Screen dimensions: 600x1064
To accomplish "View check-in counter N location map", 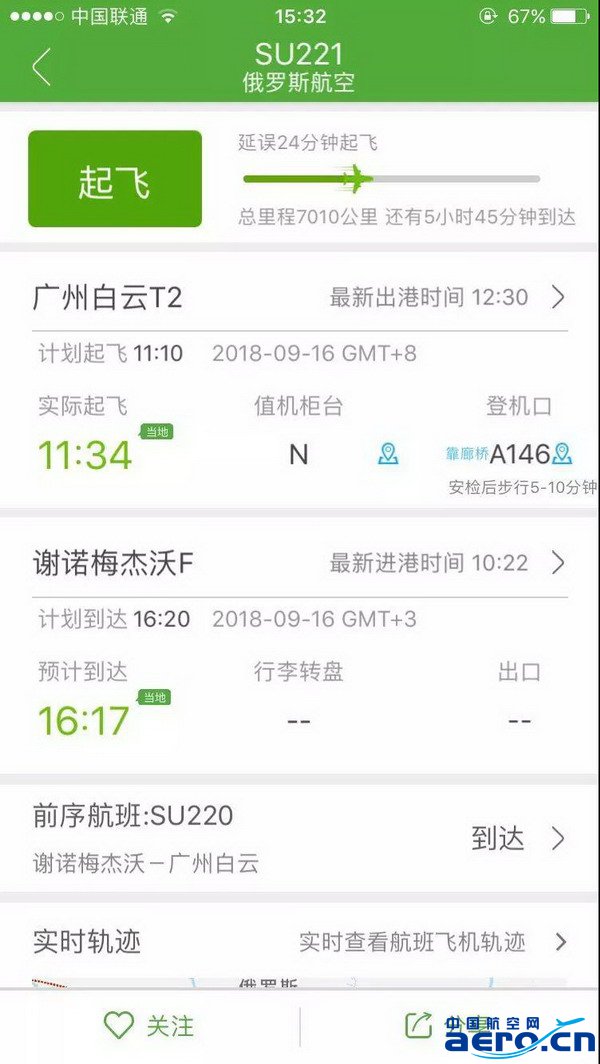I will click(x=388, y=454).
